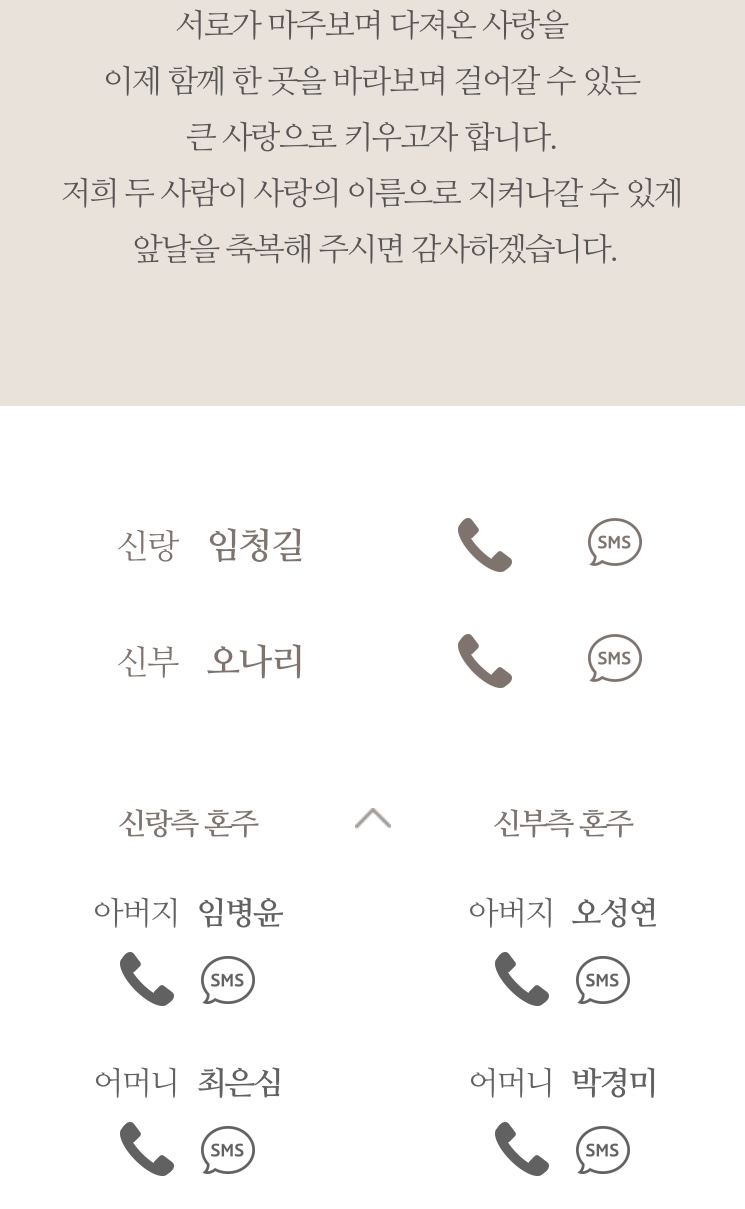Send SMS to bride's mother 박경미

(x=603, y=1150)
